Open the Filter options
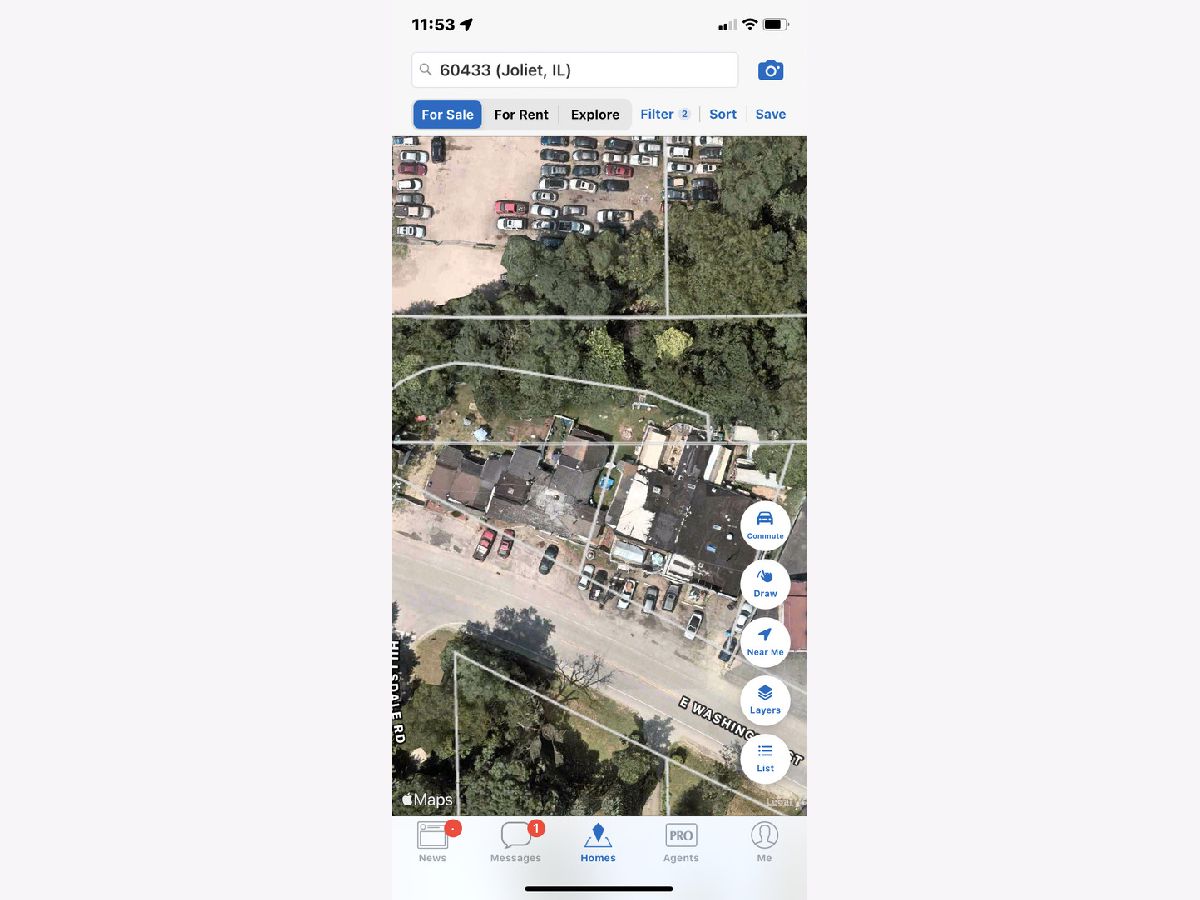The width and height of the screenshot is (1200, 900). [x=665, y=114]
